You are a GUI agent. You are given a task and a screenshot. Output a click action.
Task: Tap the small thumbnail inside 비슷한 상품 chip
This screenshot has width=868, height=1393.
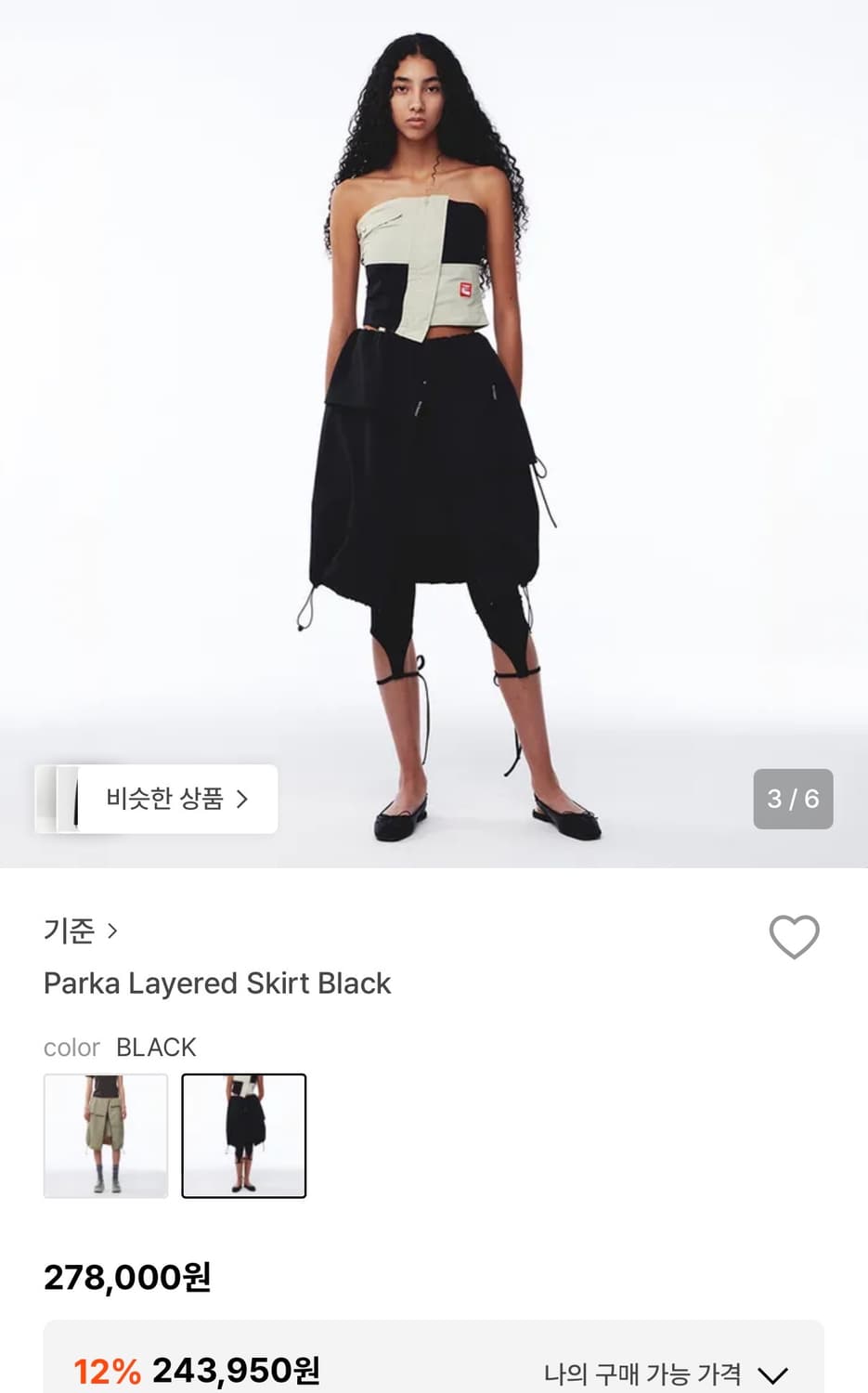(x=60, y=800)
